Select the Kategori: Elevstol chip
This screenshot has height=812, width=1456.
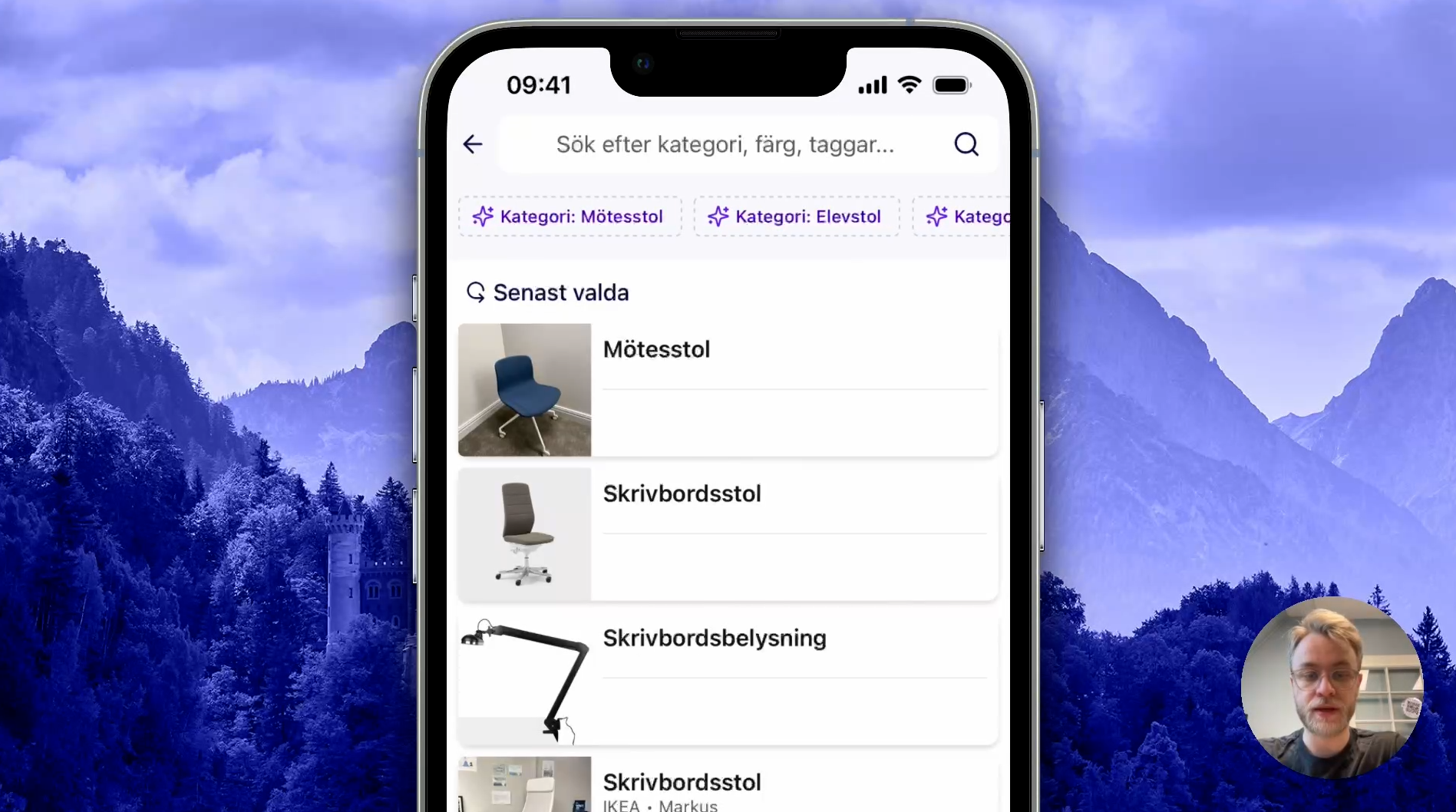[x=796, y=216]
